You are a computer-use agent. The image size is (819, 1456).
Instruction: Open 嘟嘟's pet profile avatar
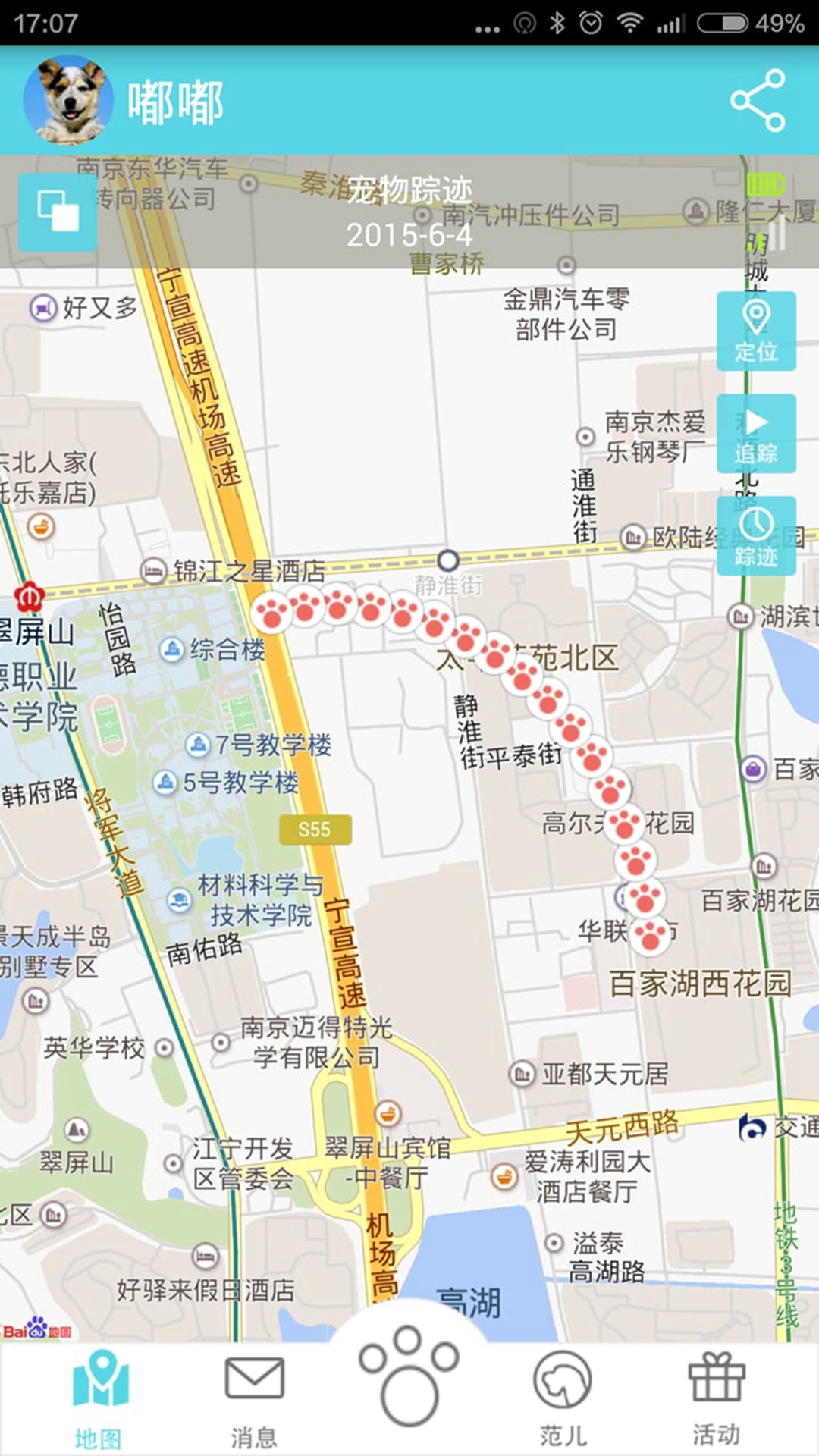tap(68, 100)
